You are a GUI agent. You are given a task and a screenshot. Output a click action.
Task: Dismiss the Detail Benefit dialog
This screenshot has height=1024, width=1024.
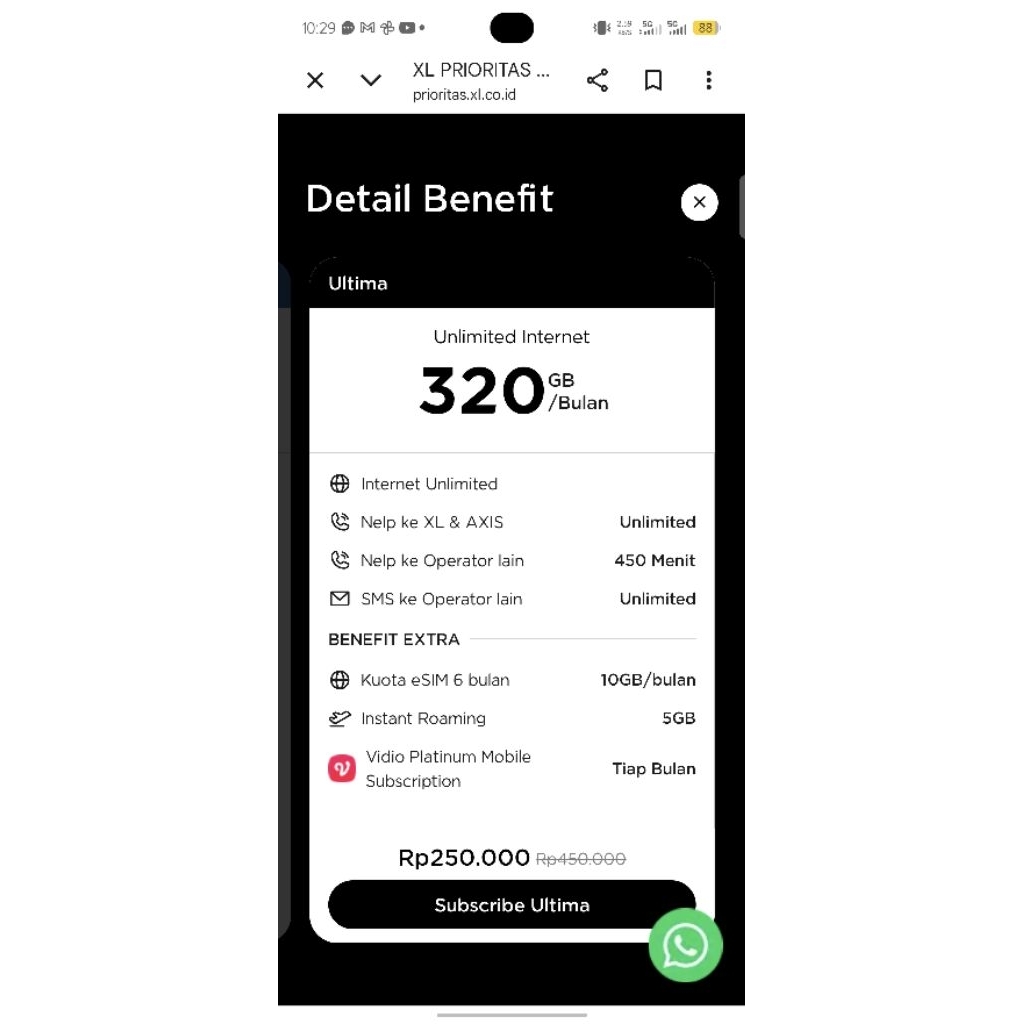[x=699, y=202]
